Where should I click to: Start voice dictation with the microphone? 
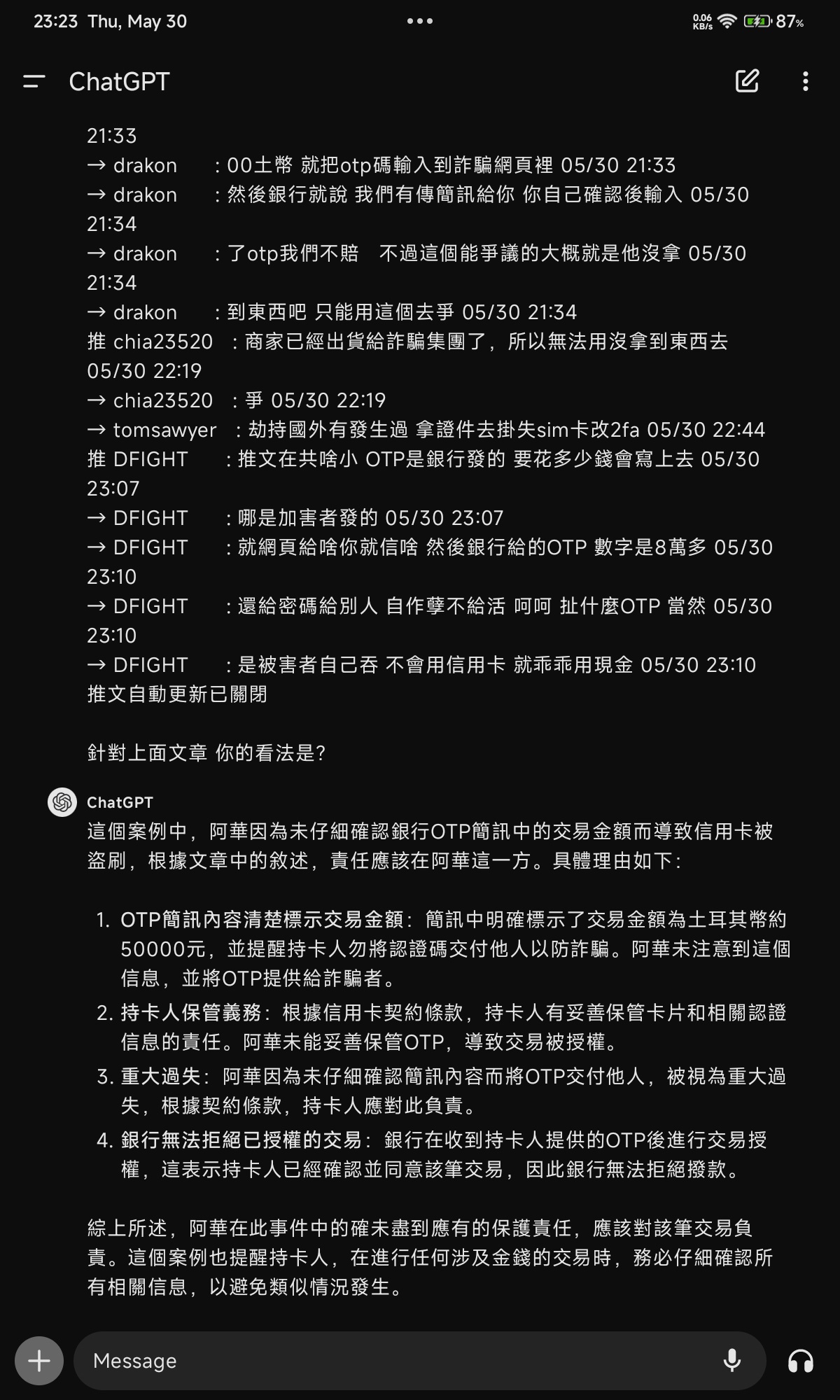[x=732, y=1361]
